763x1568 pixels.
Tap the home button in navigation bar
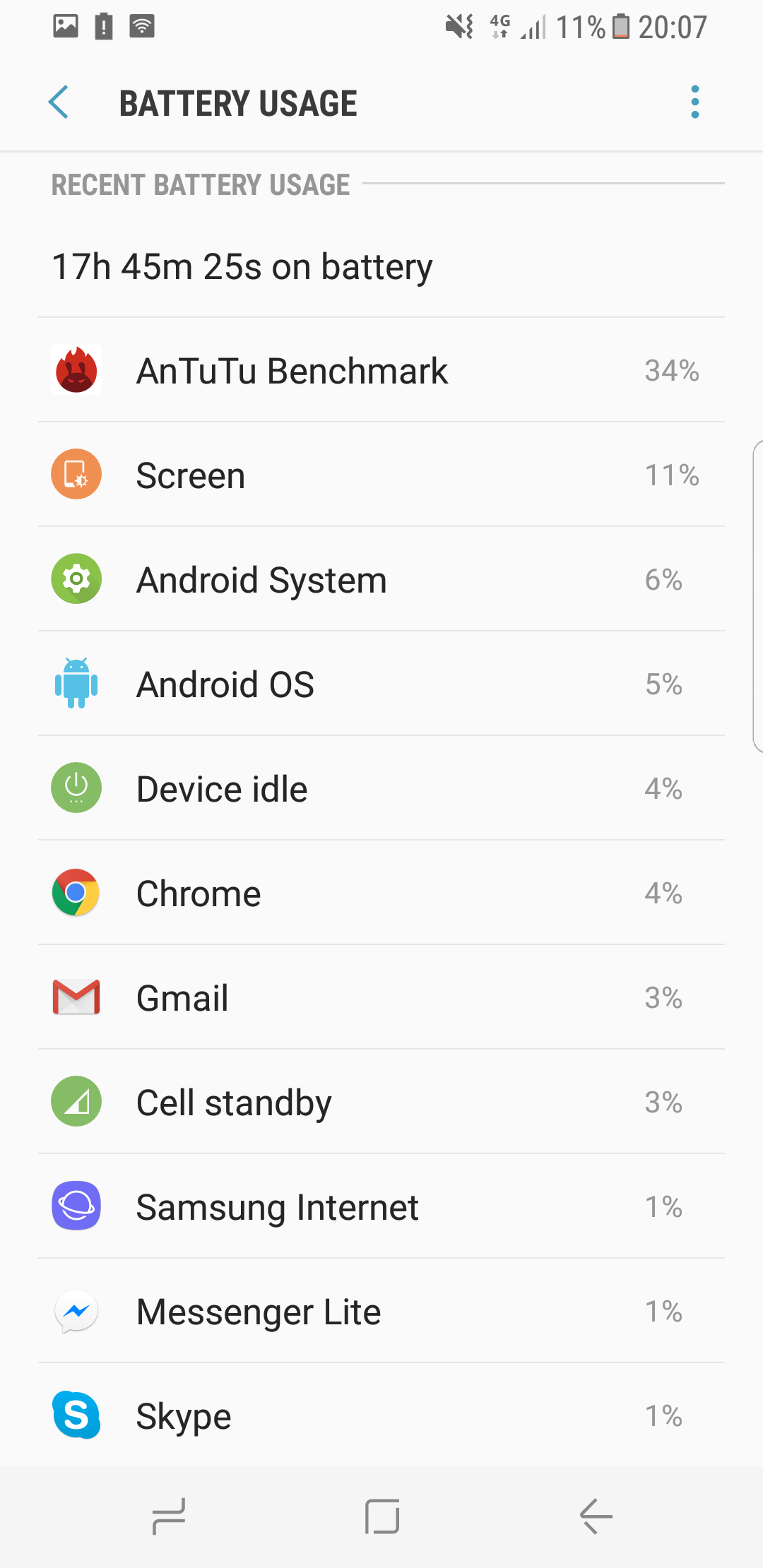[x=382, y=1516]
